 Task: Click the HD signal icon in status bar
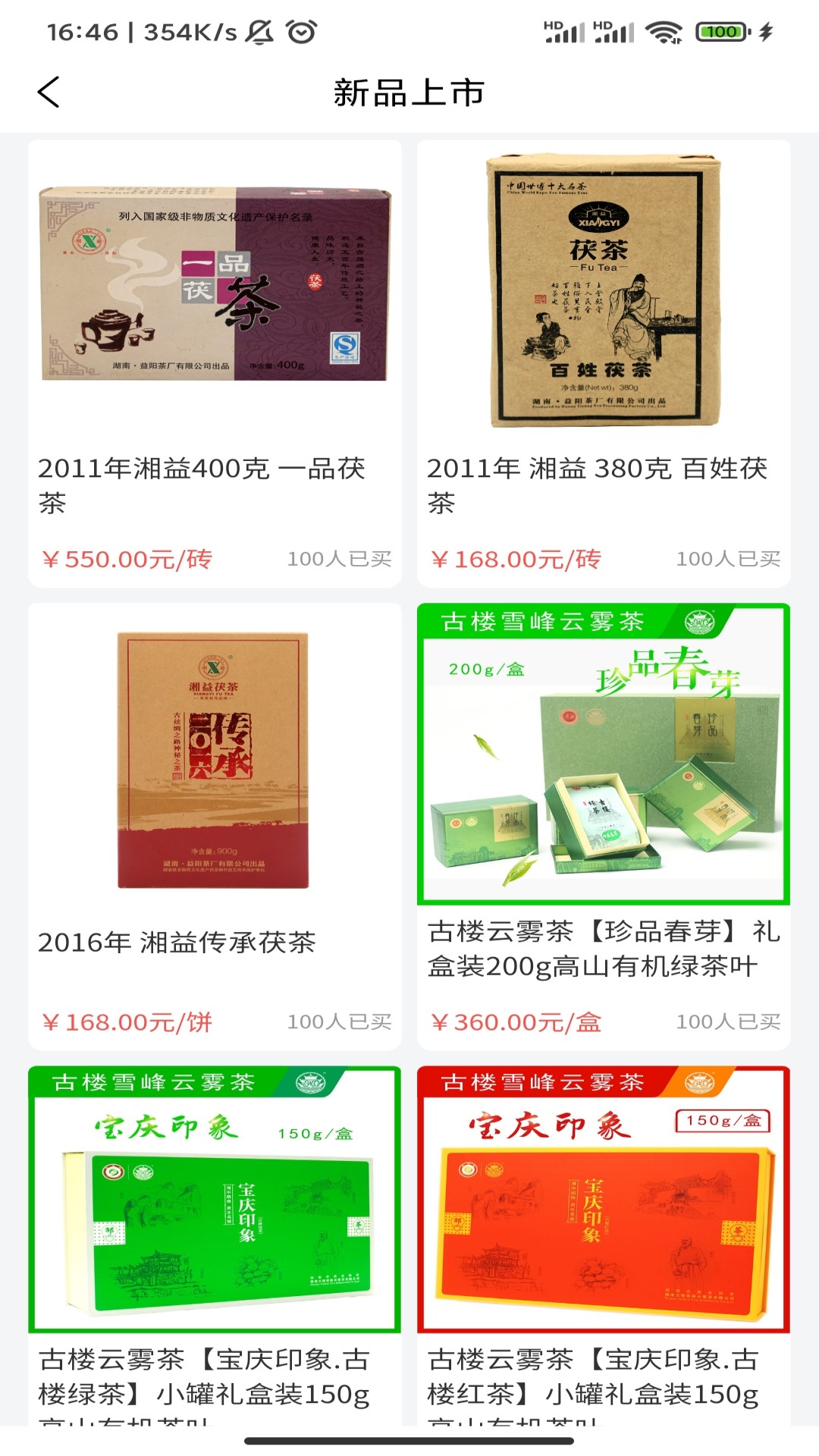point(561,30)
